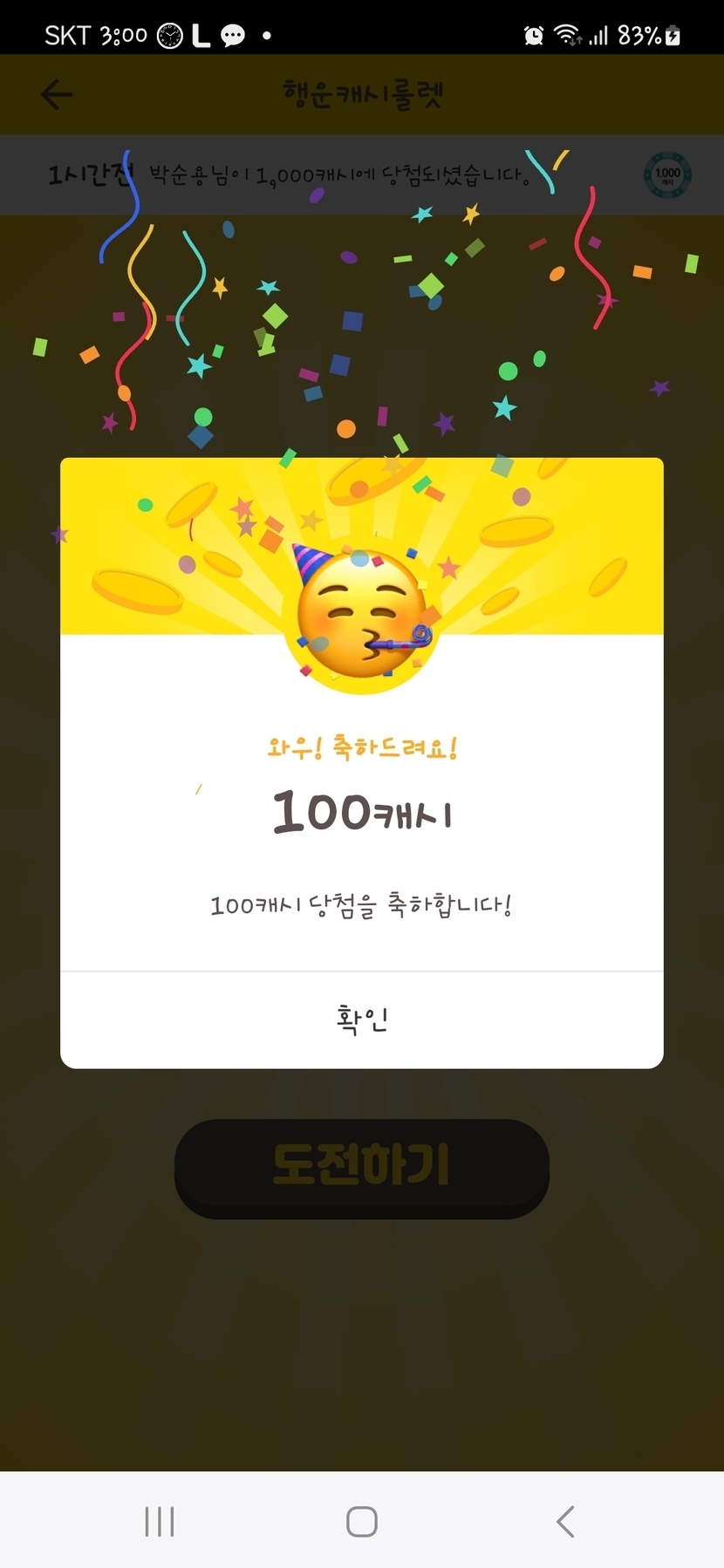Tap the 도전하기 button

tap(362, 1166)
